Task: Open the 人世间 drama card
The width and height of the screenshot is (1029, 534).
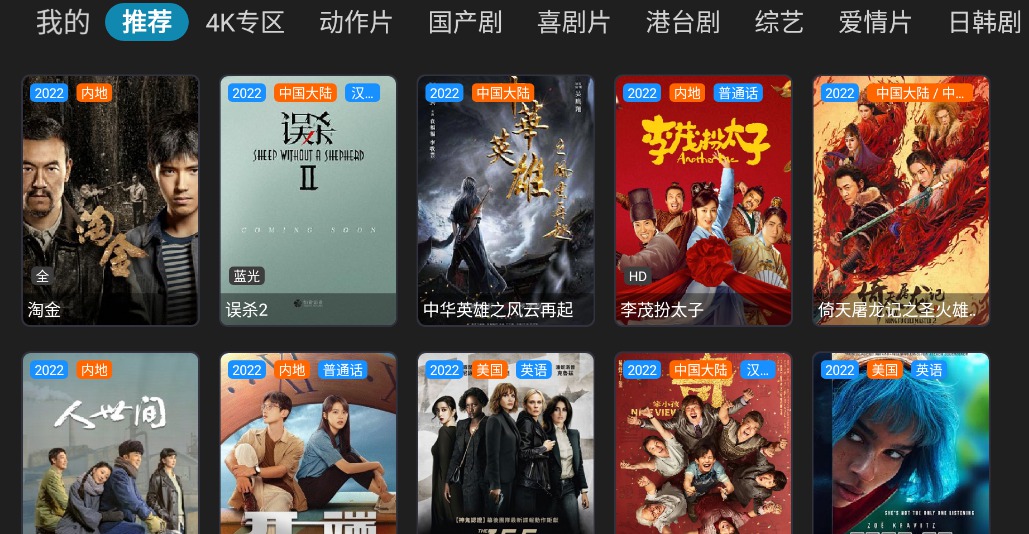Action: tap(111, 445)
